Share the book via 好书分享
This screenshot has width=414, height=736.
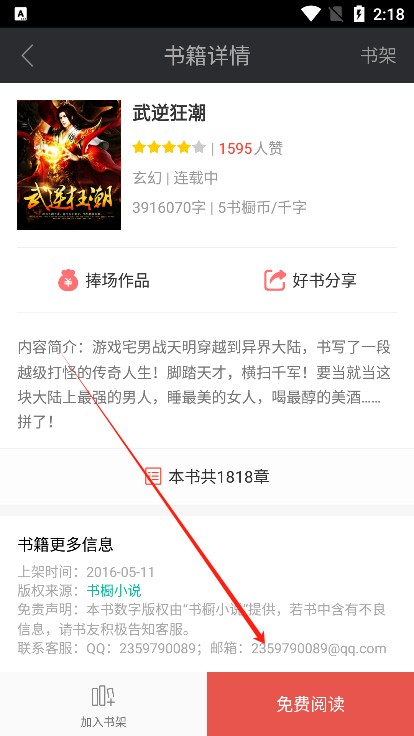[310, 281]
